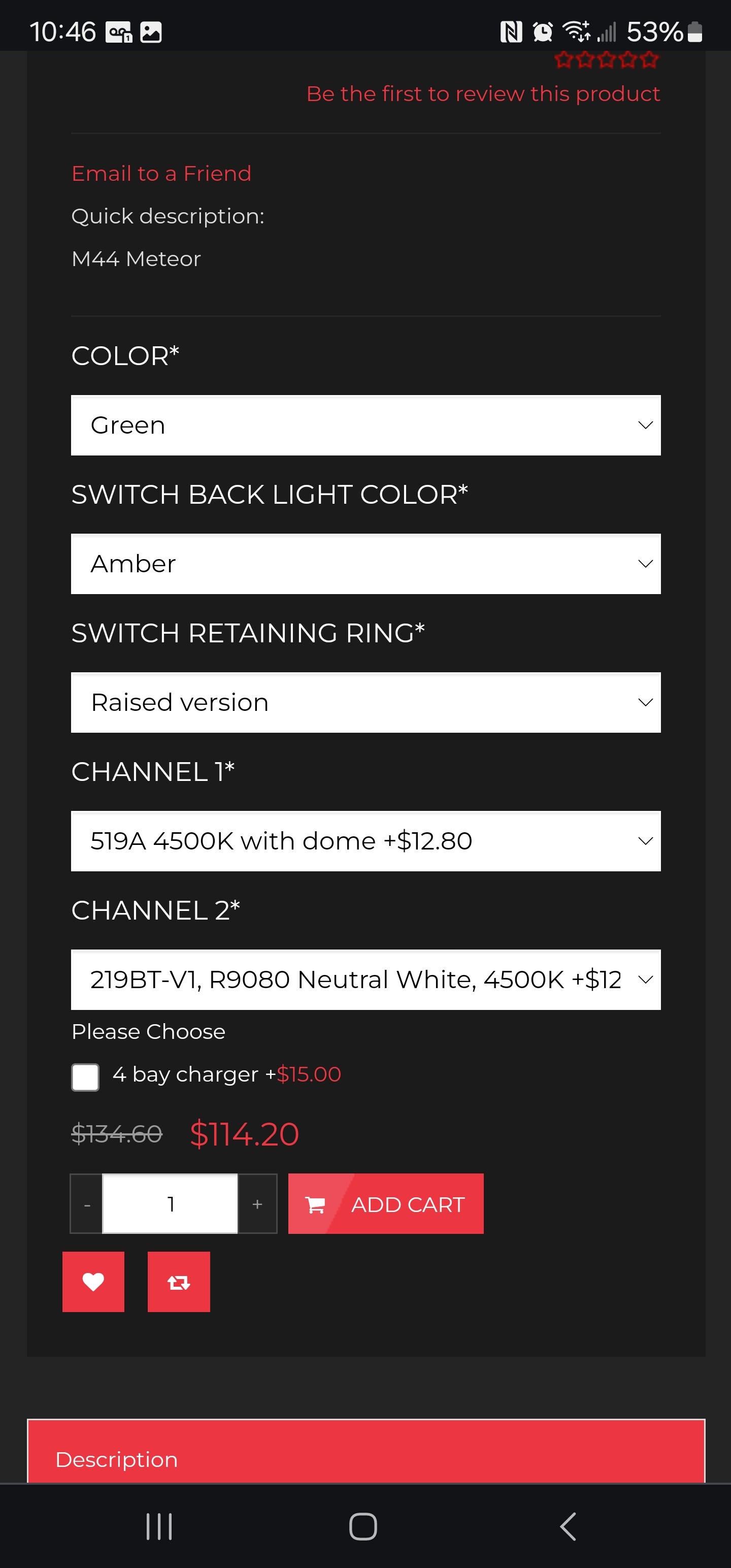731x1568 pixels.
Task: Add the M44 Meteor to cart
Action: [386, 1204]
